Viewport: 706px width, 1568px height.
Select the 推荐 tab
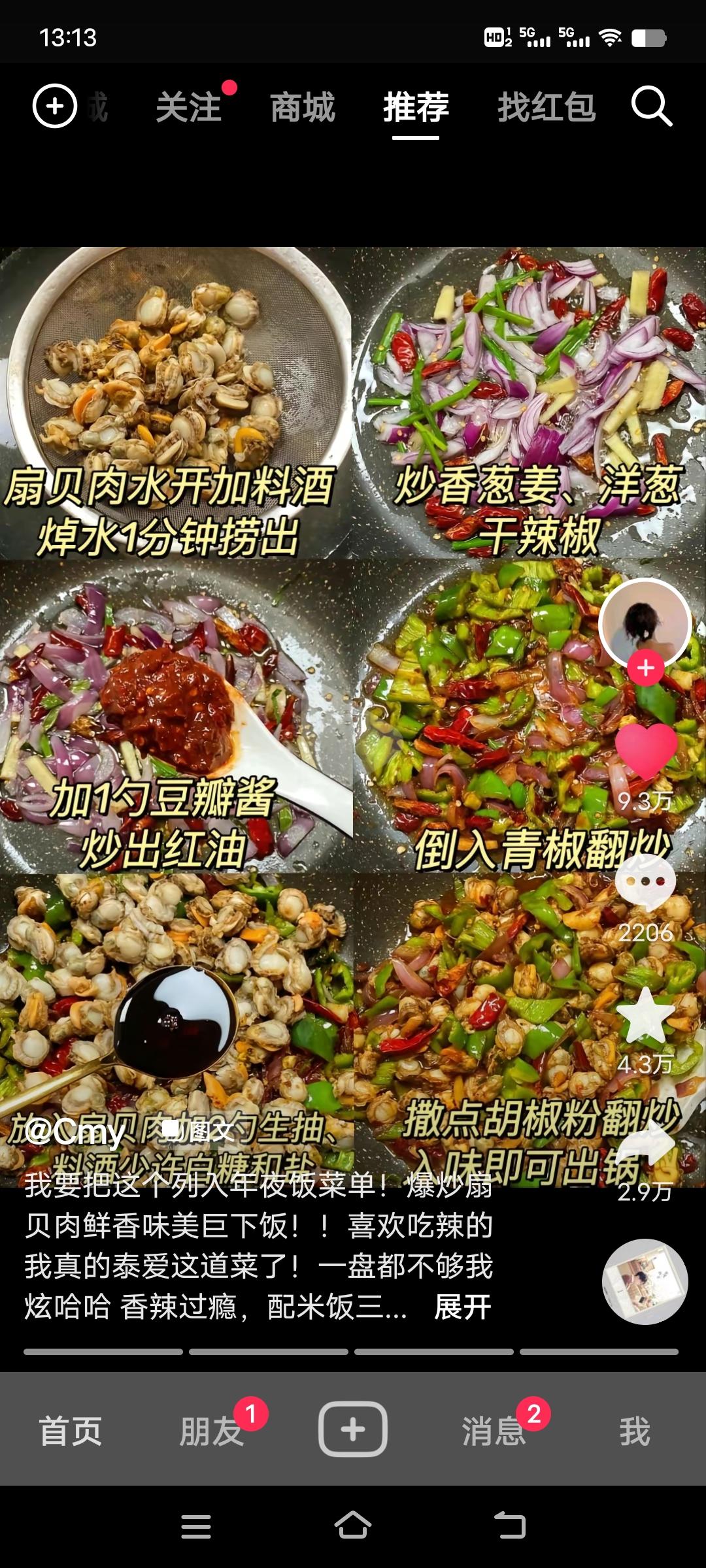tap(416, 107)
